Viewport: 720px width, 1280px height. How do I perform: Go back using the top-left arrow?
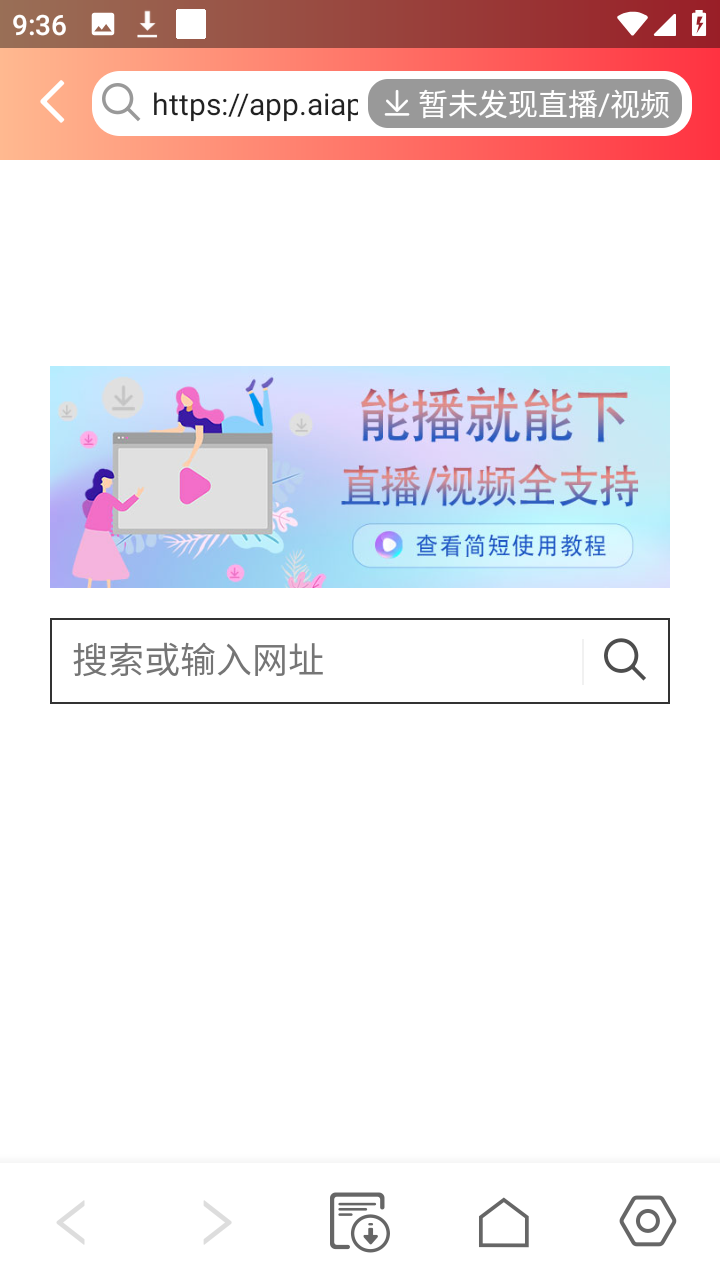point(52,103)
